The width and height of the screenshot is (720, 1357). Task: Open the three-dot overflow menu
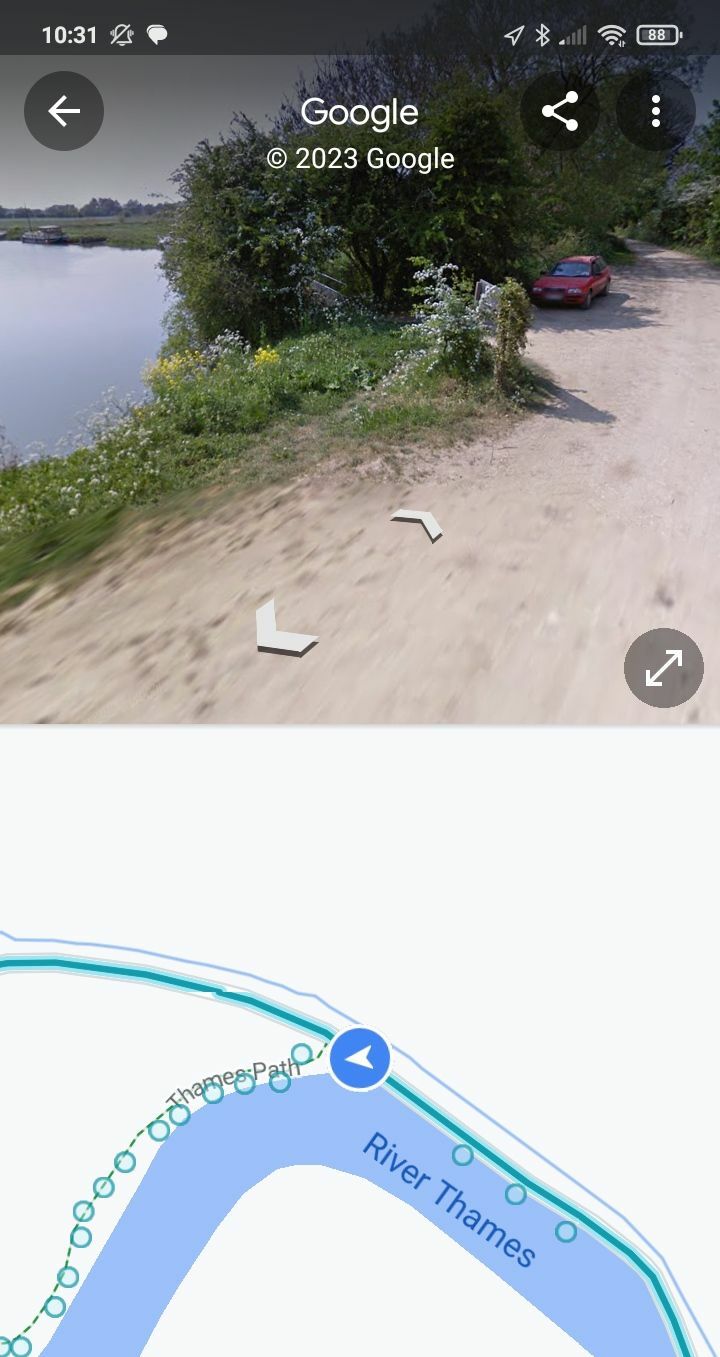656,111
